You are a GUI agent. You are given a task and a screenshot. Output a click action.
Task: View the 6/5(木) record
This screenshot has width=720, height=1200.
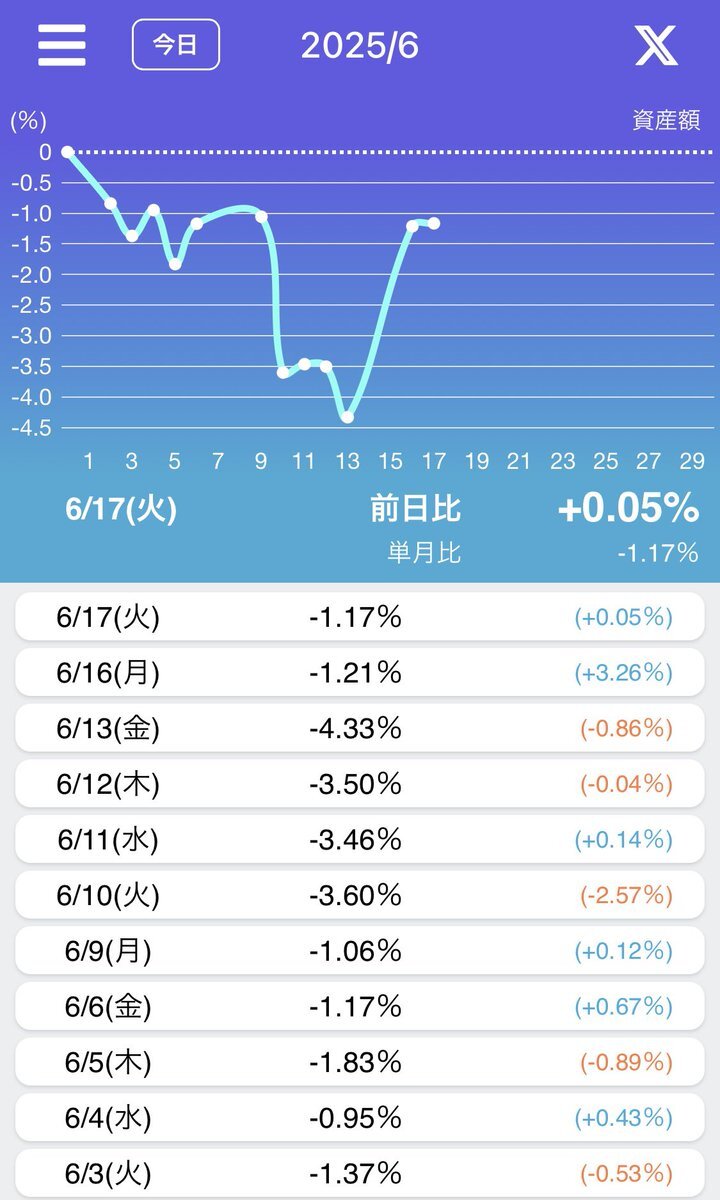coord(360,1061)
